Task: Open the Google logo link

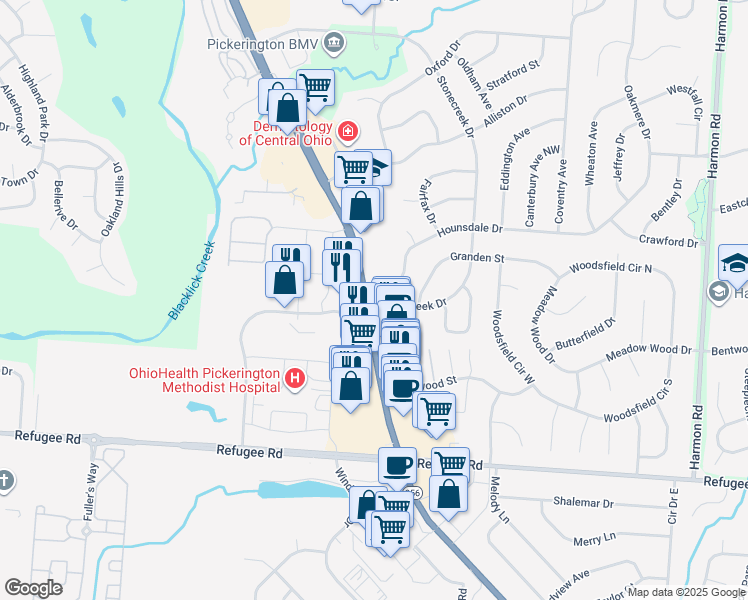Action: pos(33,588)
